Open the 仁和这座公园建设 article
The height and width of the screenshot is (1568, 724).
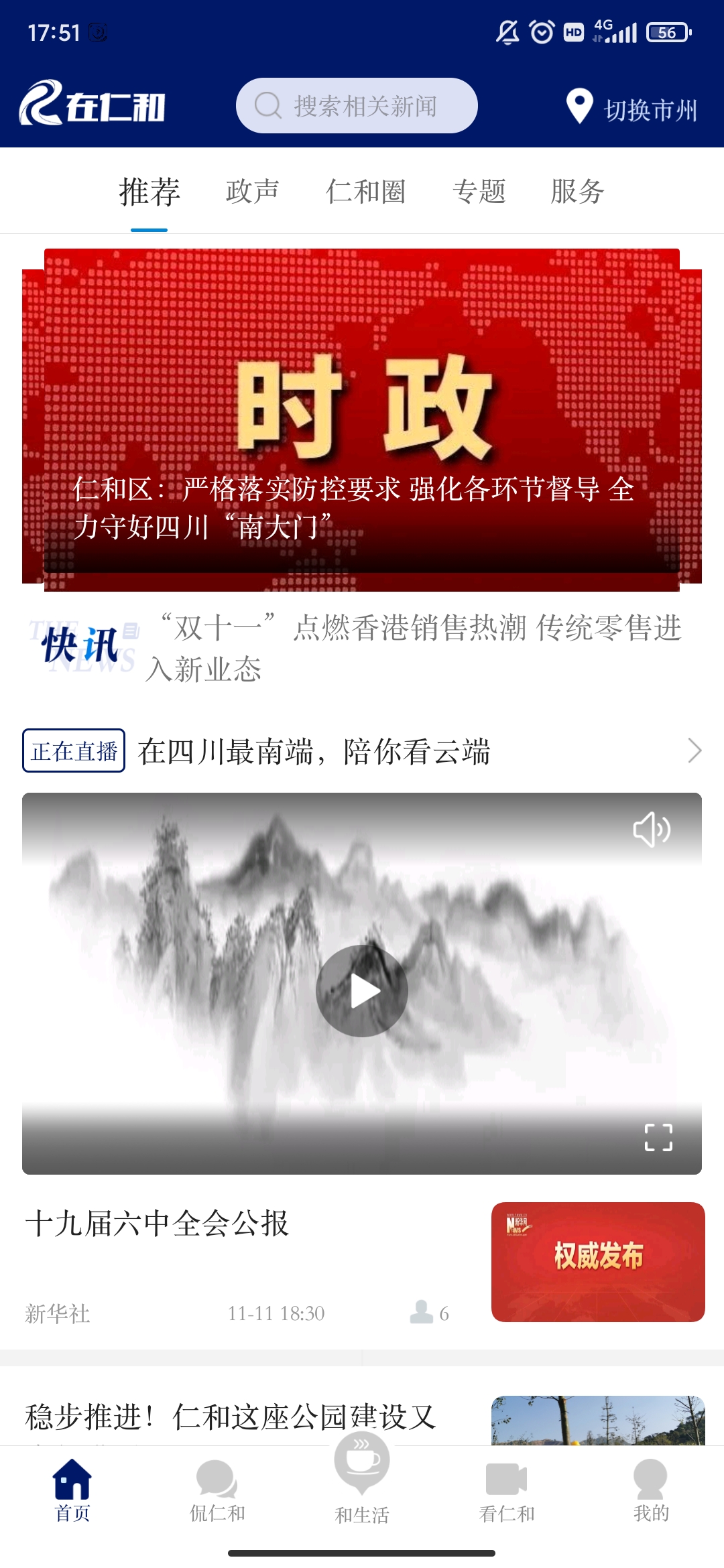[231, 1417]
